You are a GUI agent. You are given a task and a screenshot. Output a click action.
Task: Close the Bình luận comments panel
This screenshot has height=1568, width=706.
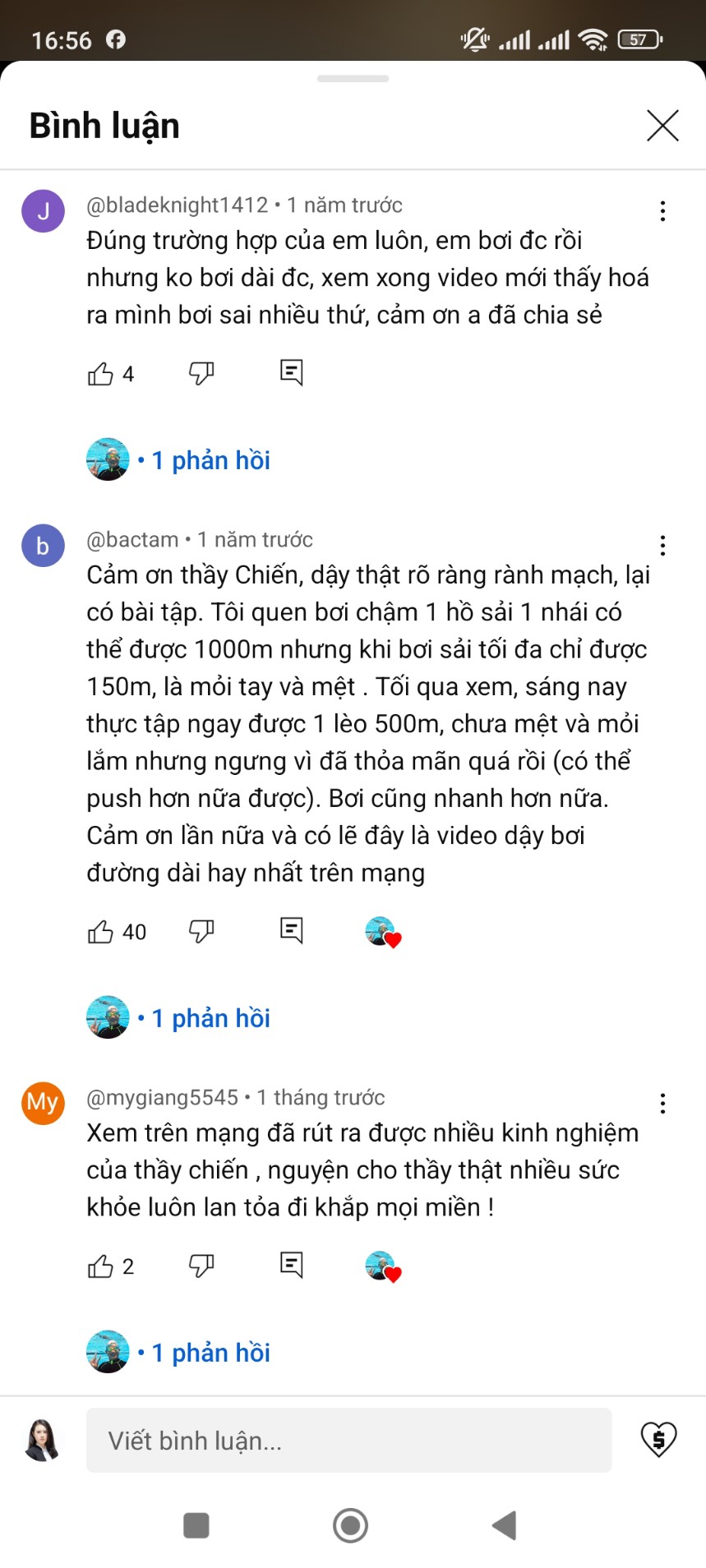click(x=662, y=126)
